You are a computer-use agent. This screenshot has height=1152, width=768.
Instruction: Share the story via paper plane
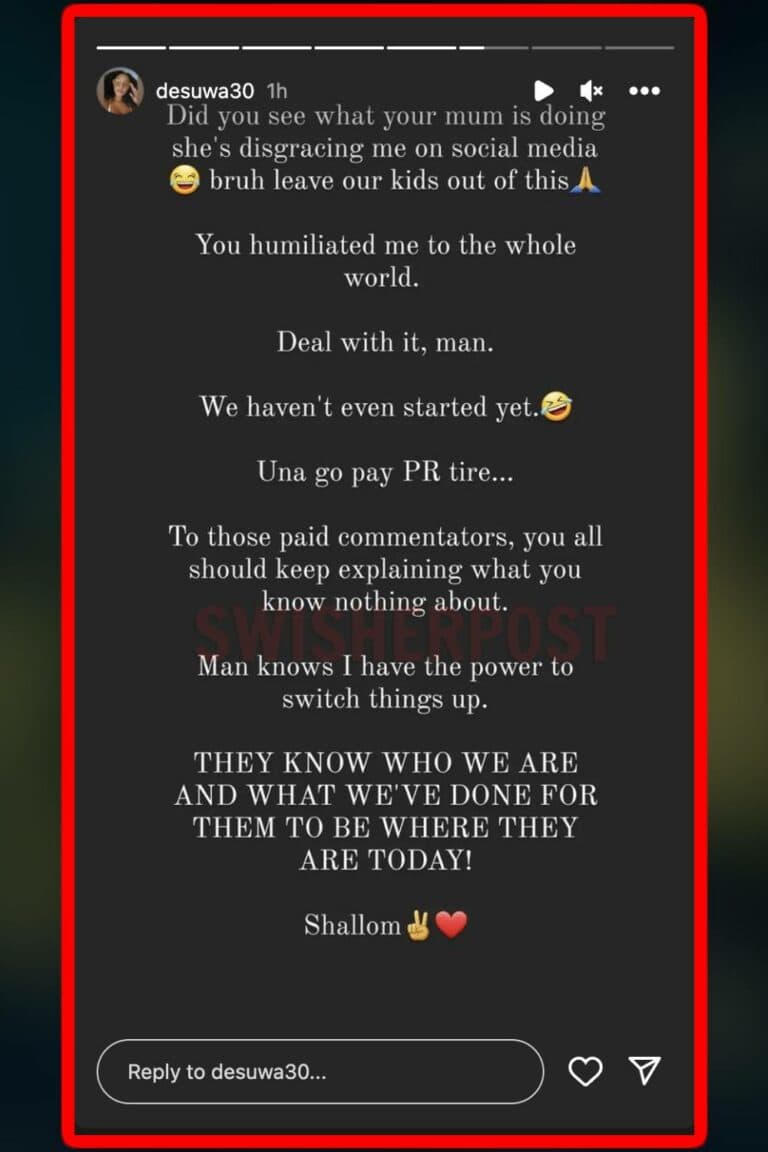point(645,1071)
